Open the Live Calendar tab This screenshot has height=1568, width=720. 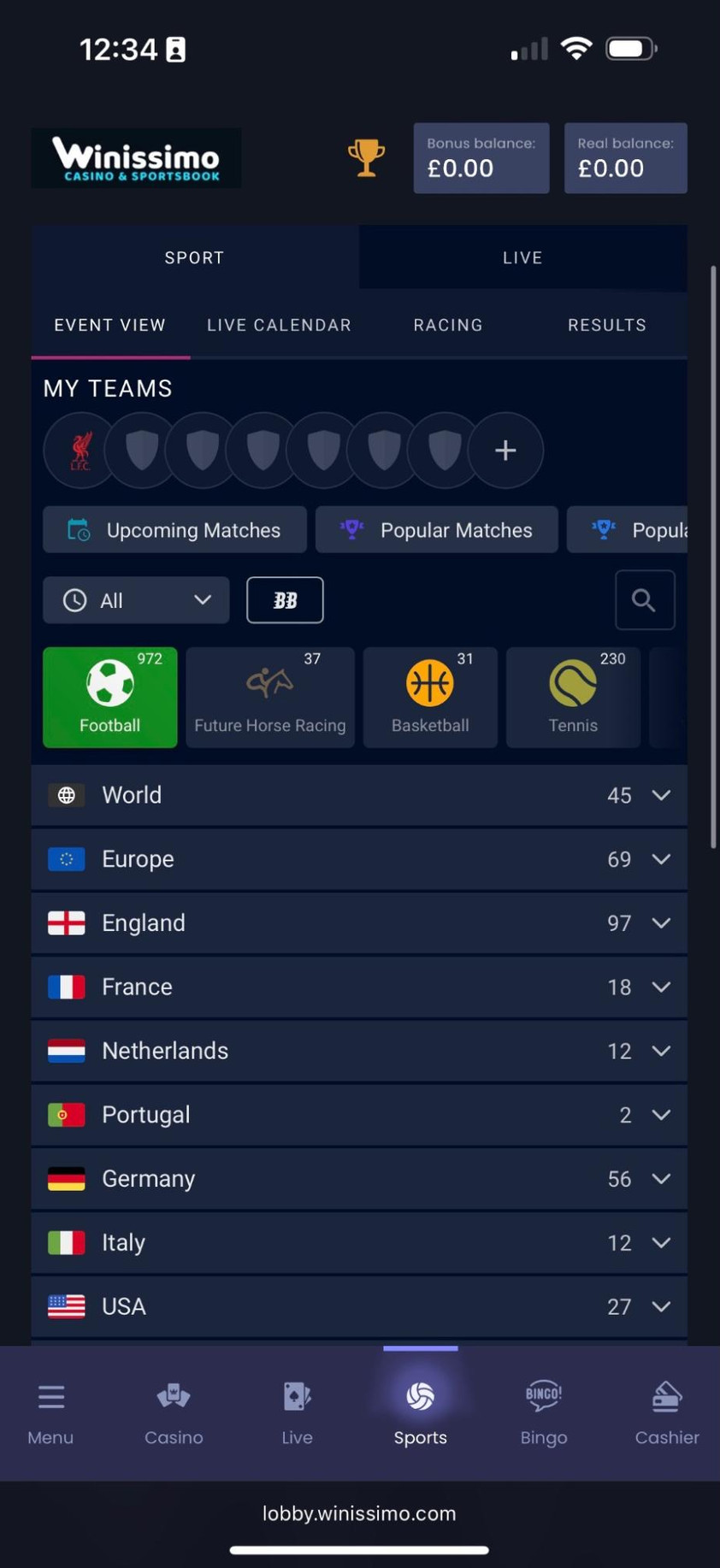[x=279, y=325]
